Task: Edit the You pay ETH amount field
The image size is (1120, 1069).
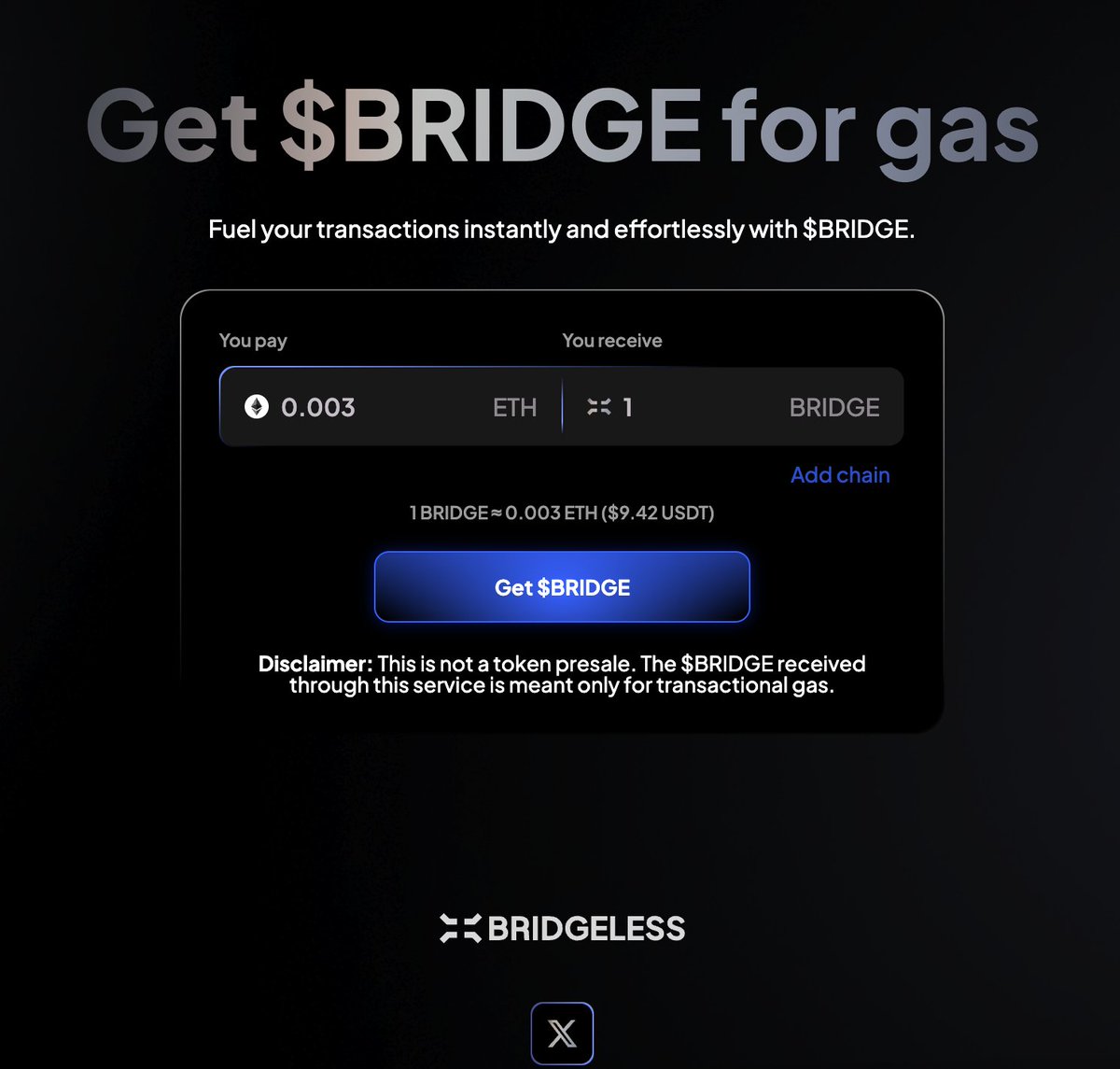Action: pos(373,407)
